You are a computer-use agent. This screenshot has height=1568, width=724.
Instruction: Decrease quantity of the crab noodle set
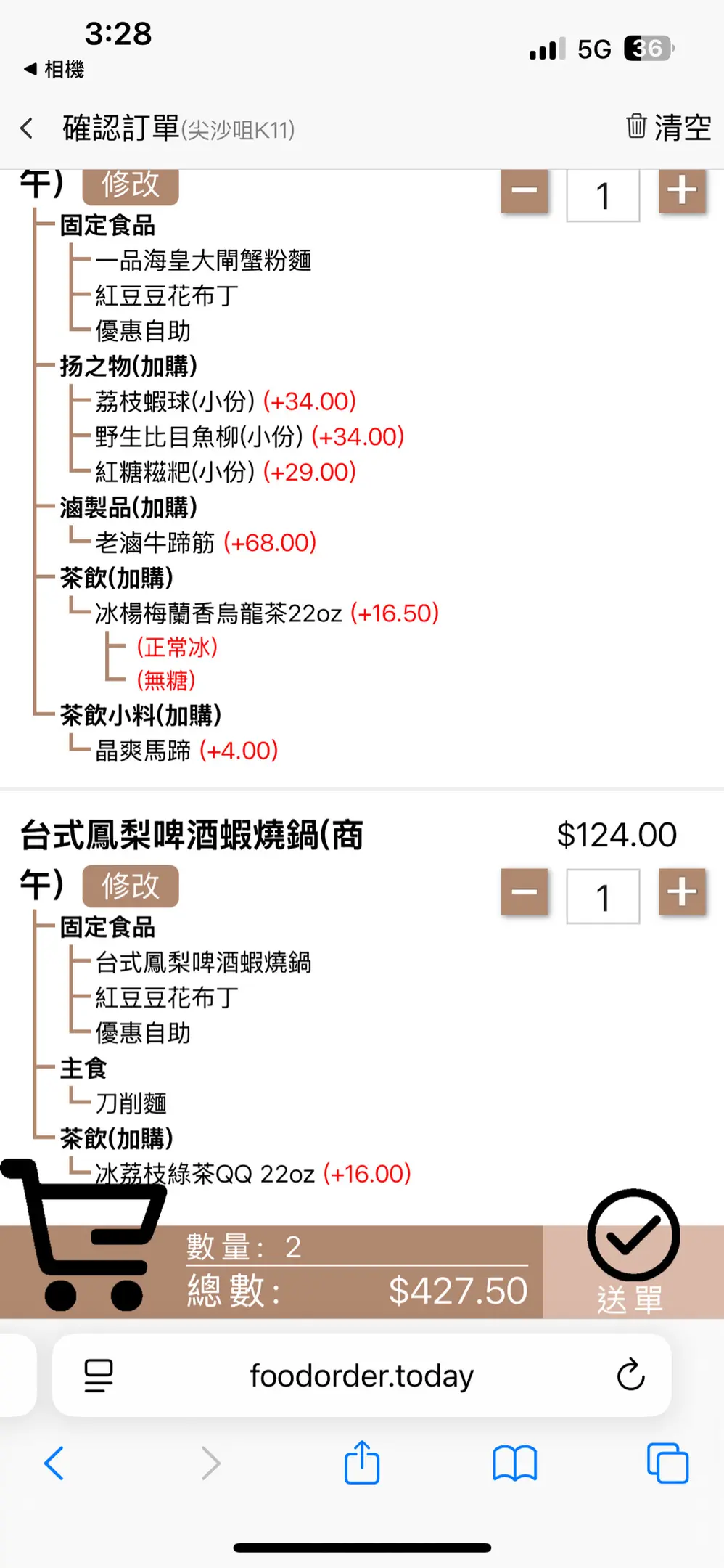pyautogui.click(x=524, y=191)
